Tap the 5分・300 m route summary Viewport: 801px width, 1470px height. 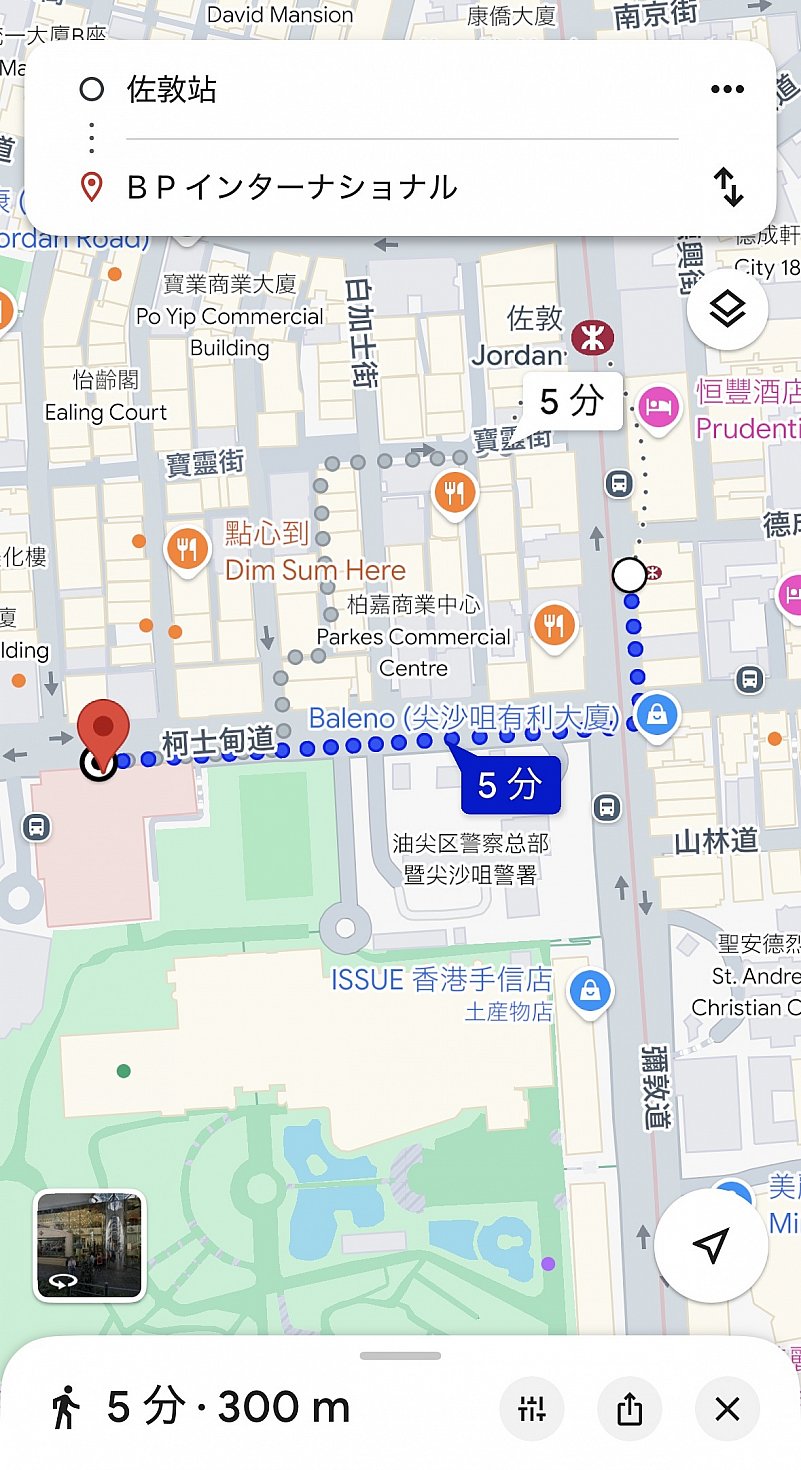pyautogui.click(x=230, y=1408)
